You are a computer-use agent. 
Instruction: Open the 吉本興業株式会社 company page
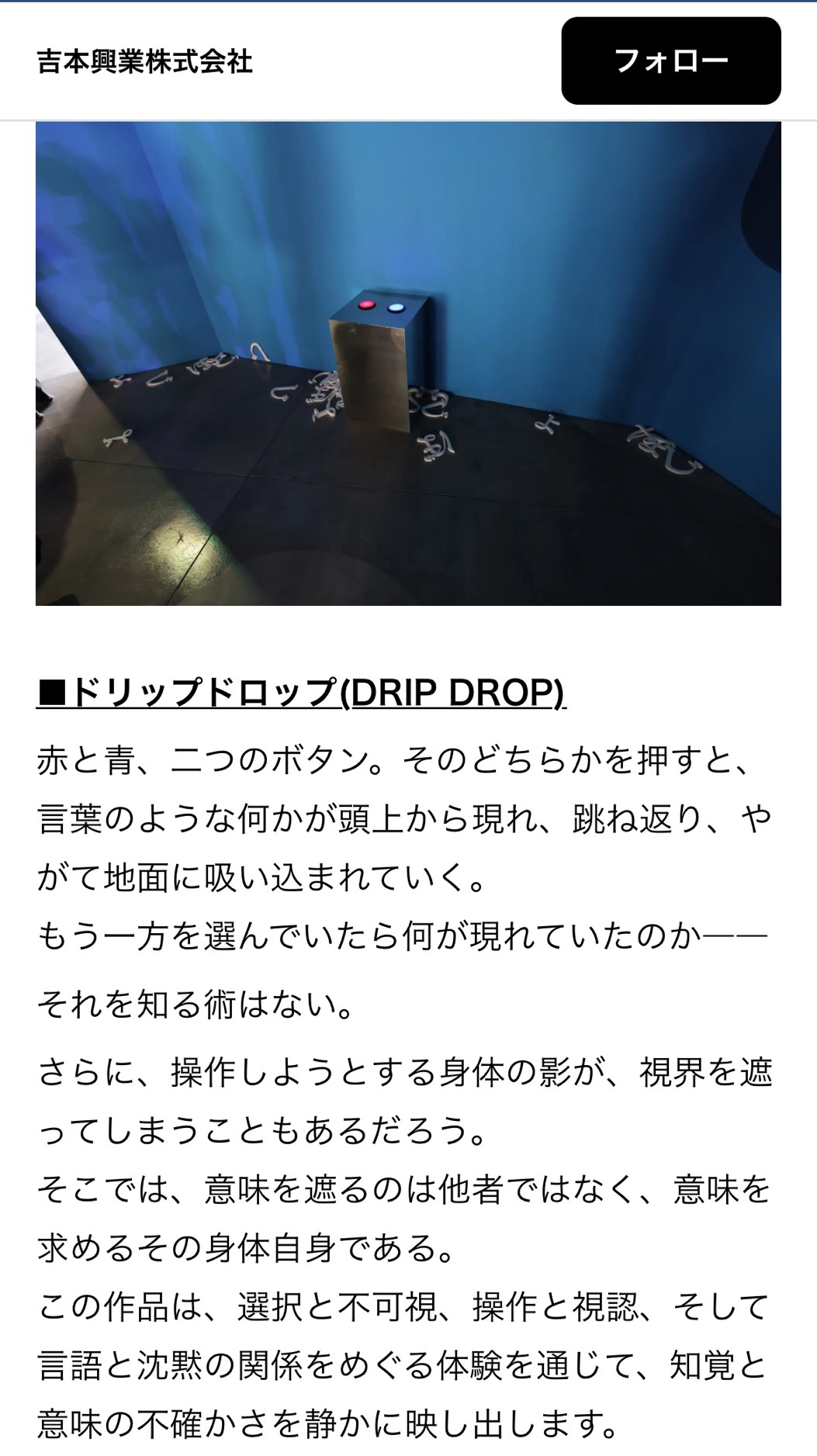(x=145, y=61)
